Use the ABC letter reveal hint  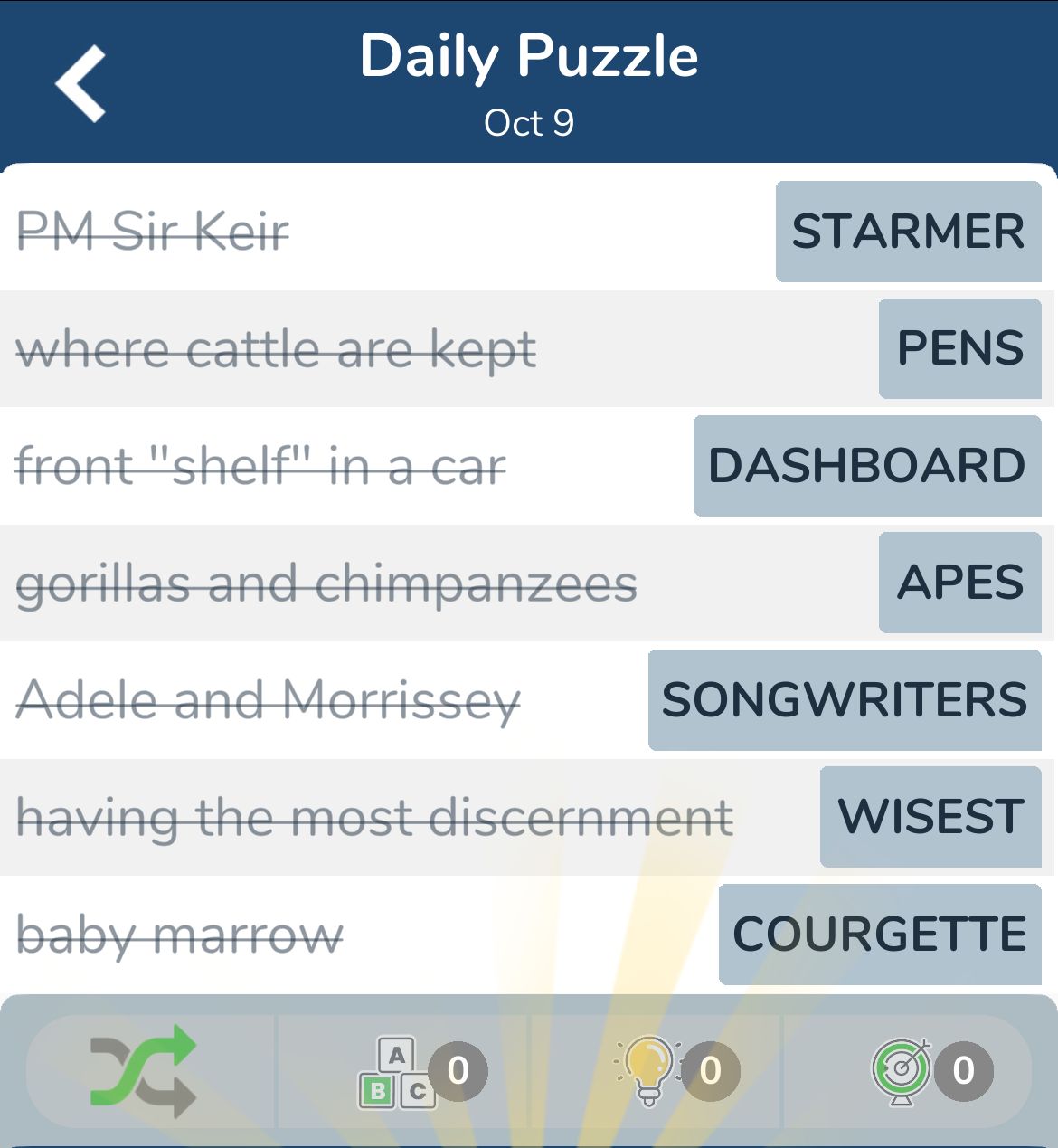[x=398, y=1072]
